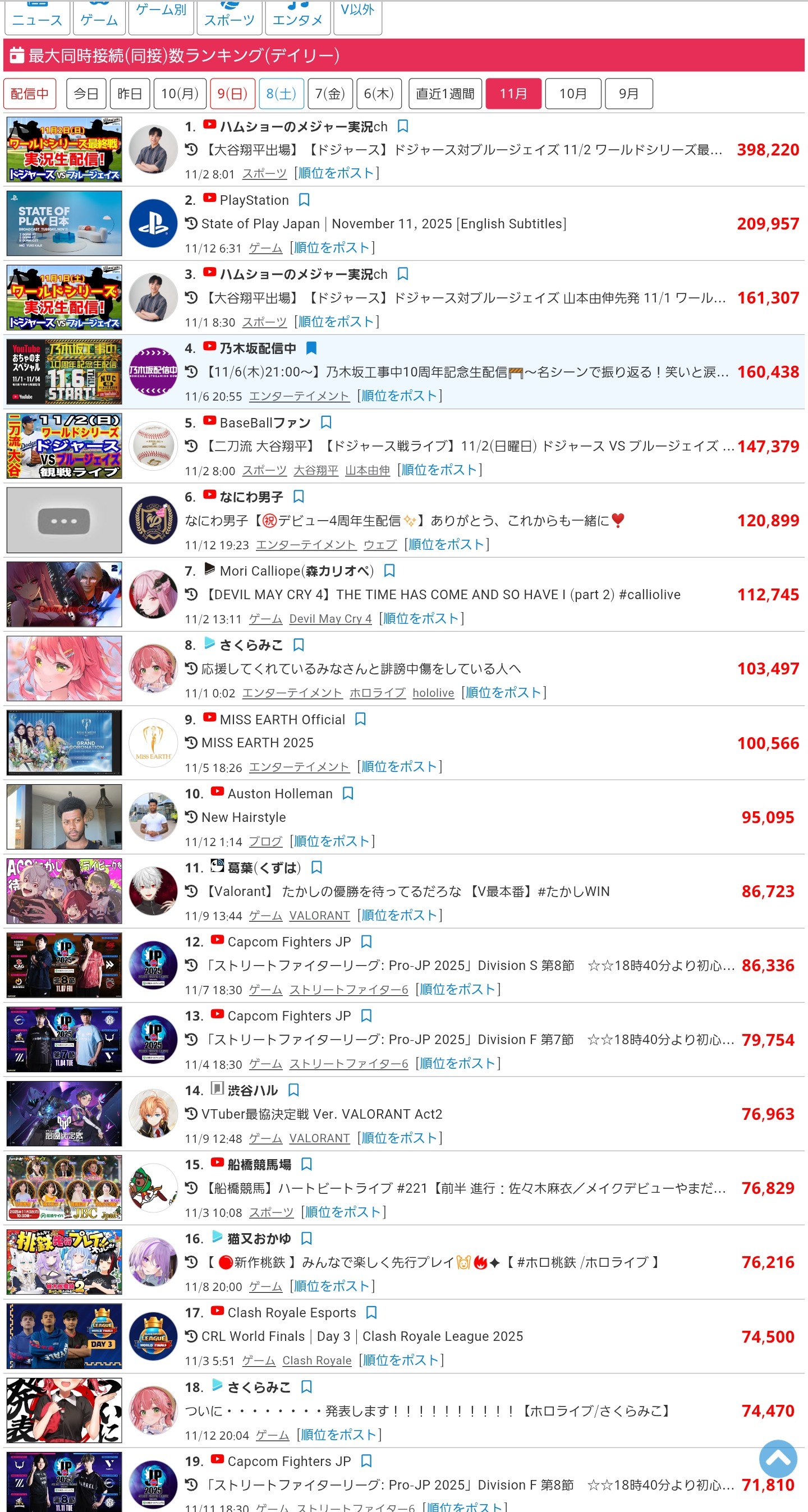
Task: Open Mori Calliope channel avatar
Action: coord(153,595)
